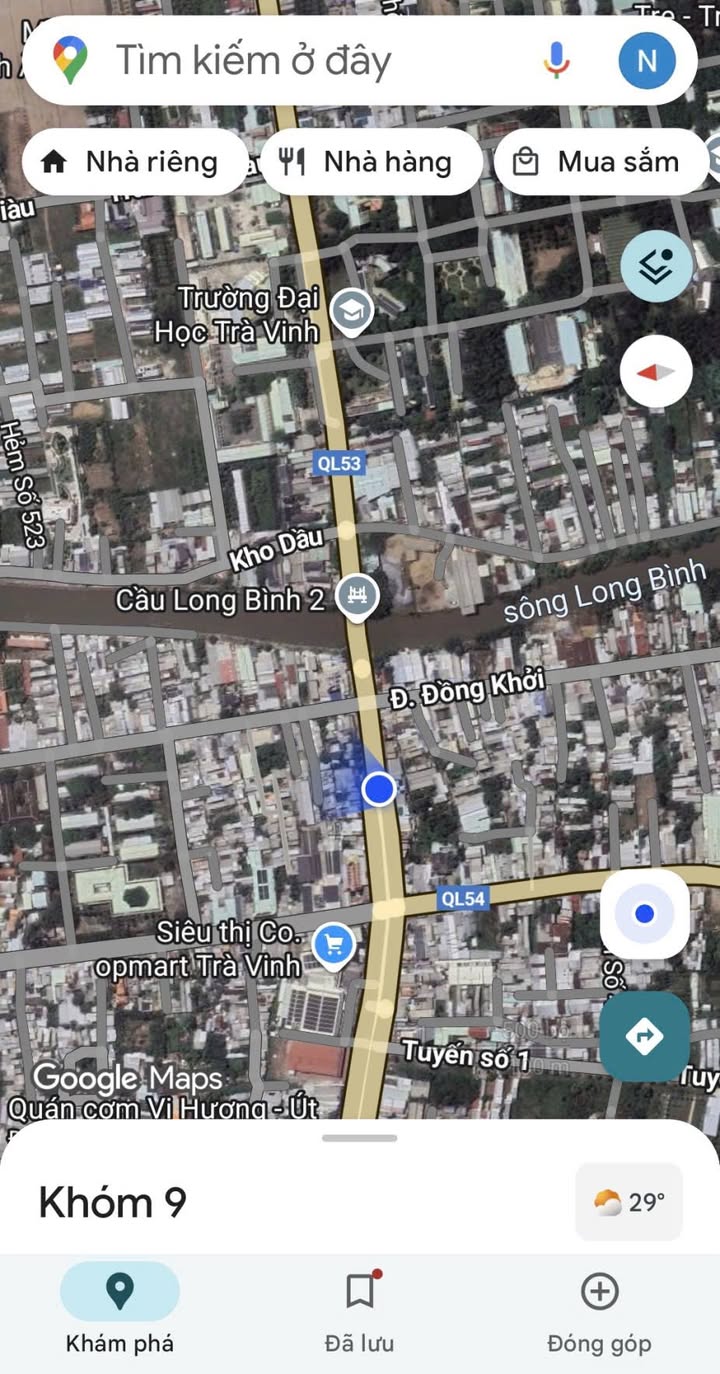Select the 'Cầu Long Bình 2' map pin
Viewport: 720px width, 1374px height.
click(x=353, y=598)
